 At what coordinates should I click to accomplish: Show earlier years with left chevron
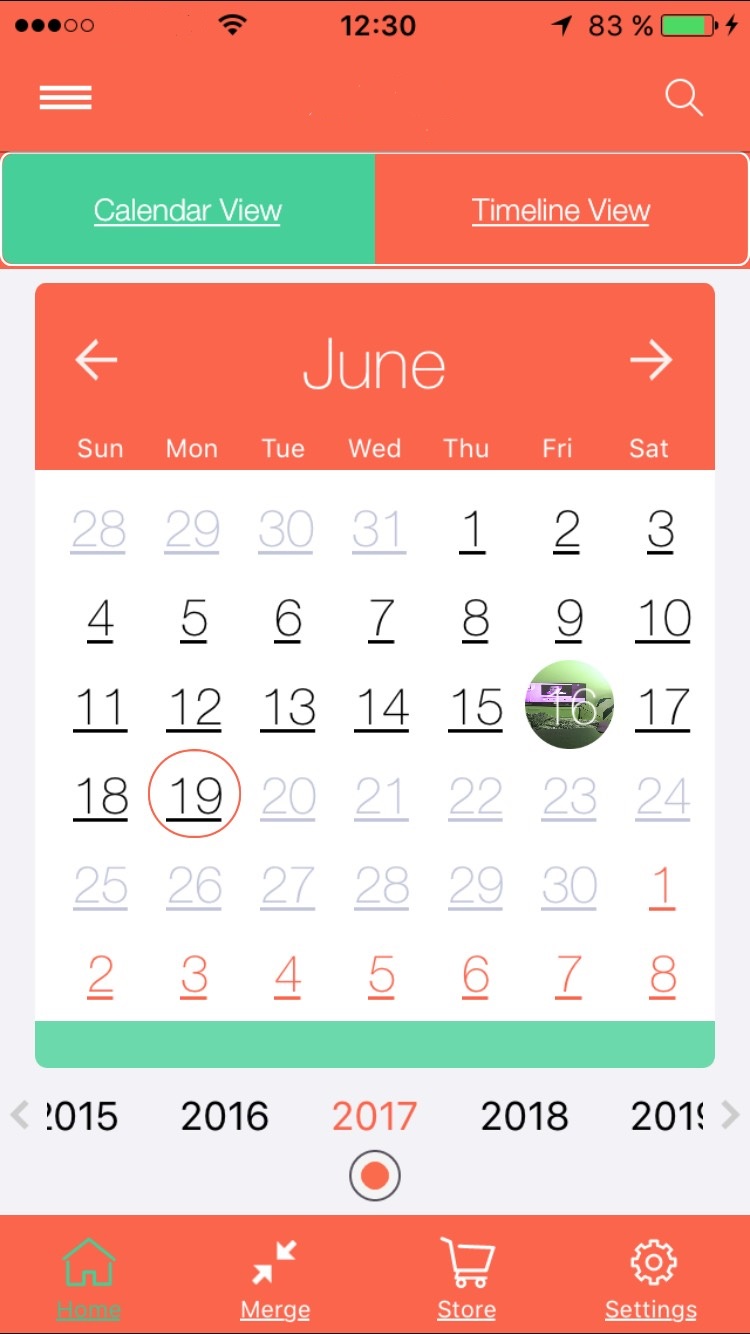pyautogui.click(x=19, y=1114)
